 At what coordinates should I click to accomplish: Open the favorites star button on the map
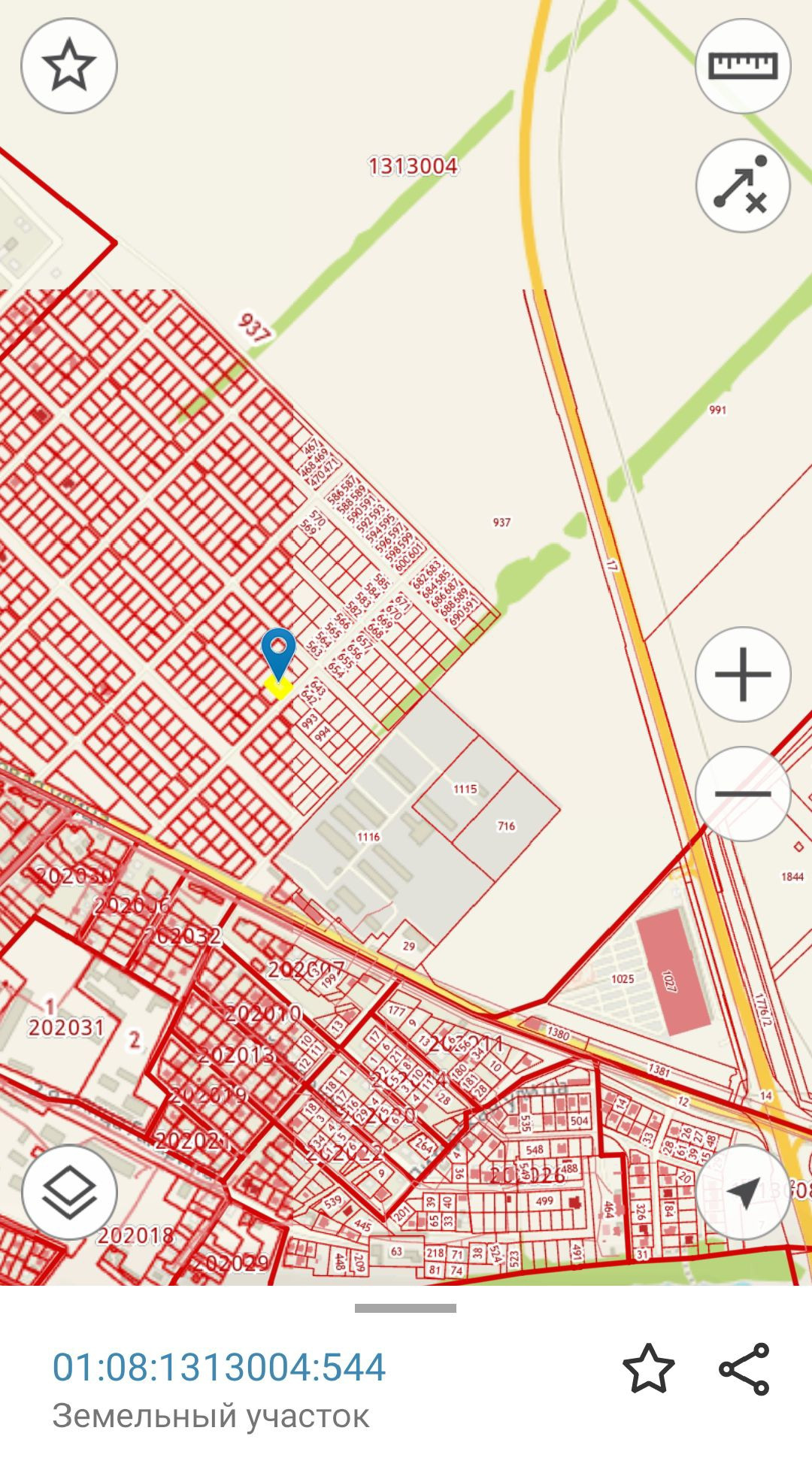(x=69, y=65)
